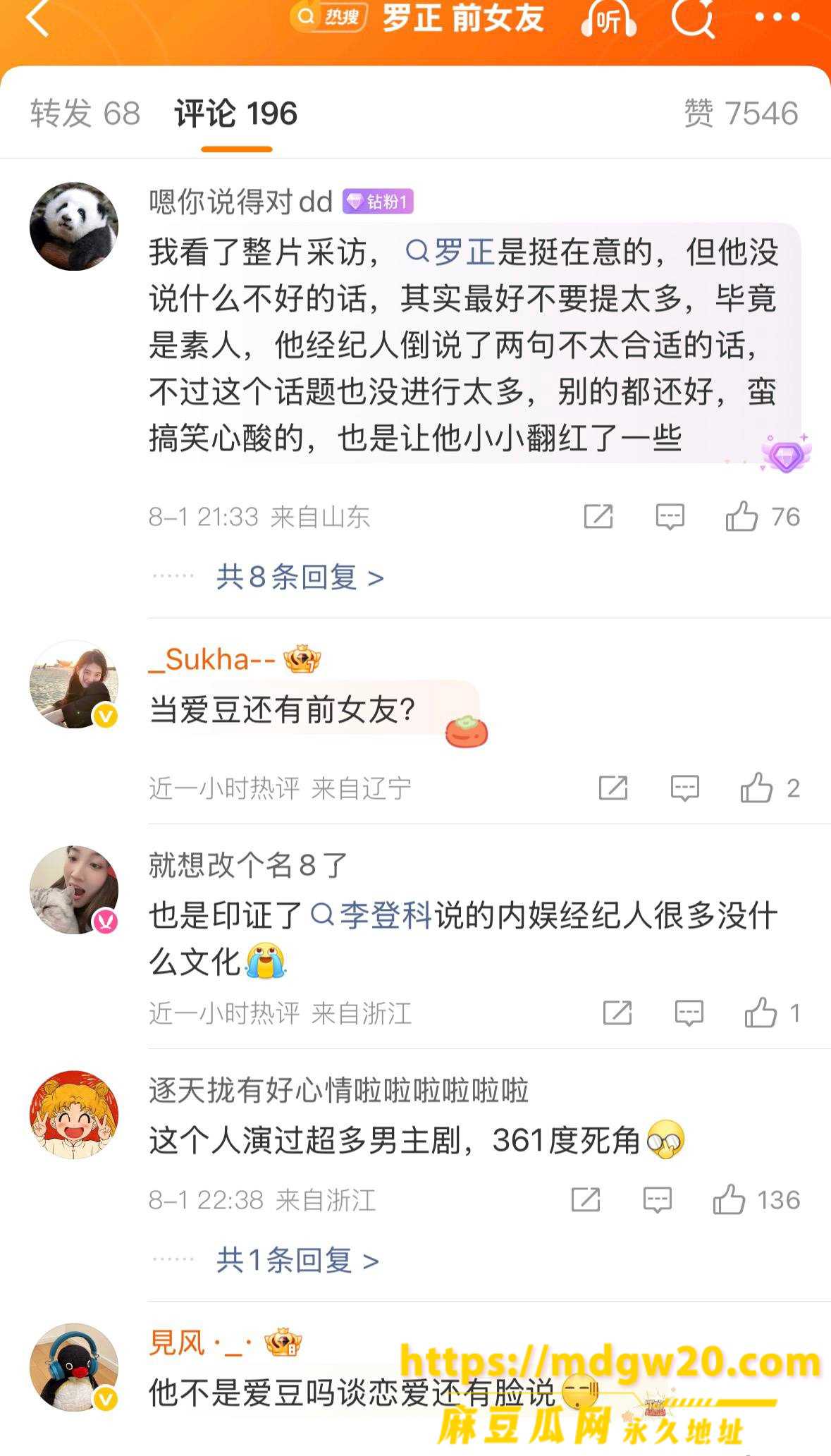The width and height of the screenshot is (831, 1456).
Task: Expand 共1条回复 reply
Action: pos(297,1260)
